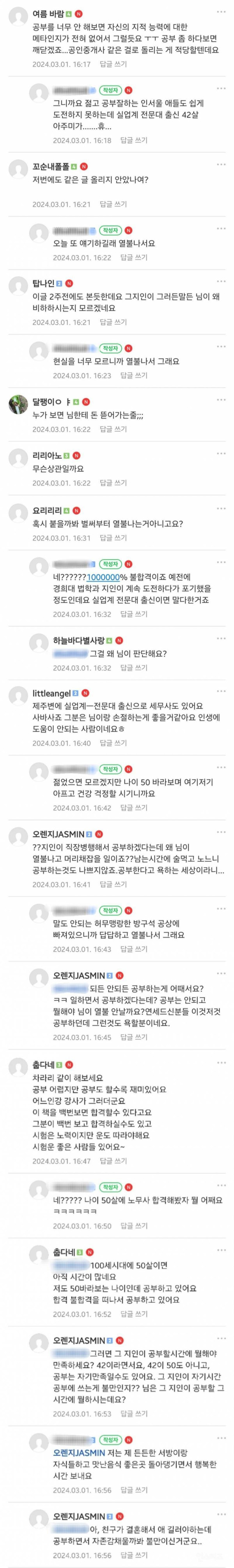Open overflow menu on 여름 바람's comment

tap(221, 13)
